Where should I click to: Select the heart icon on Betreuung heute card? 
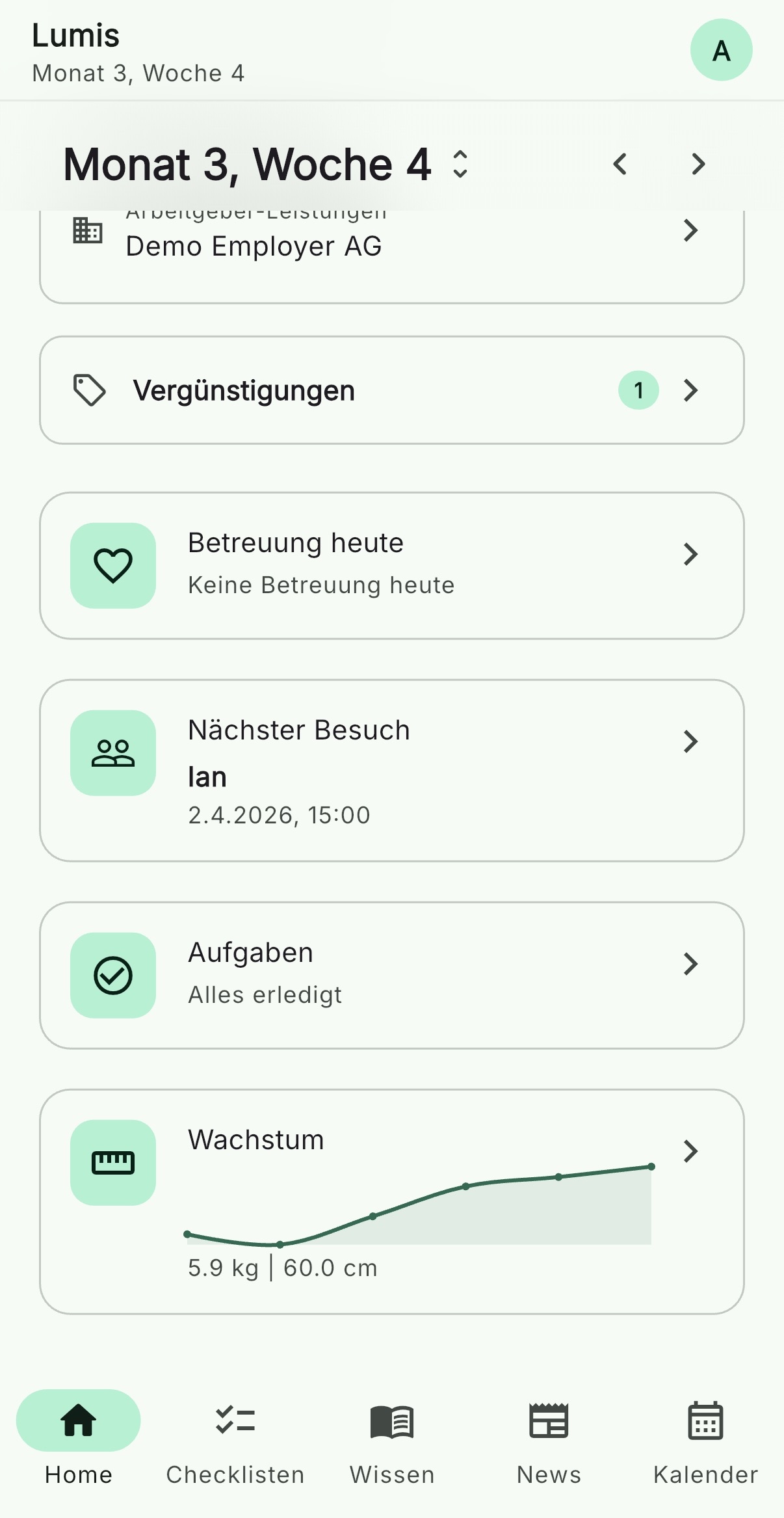point(113,565)
